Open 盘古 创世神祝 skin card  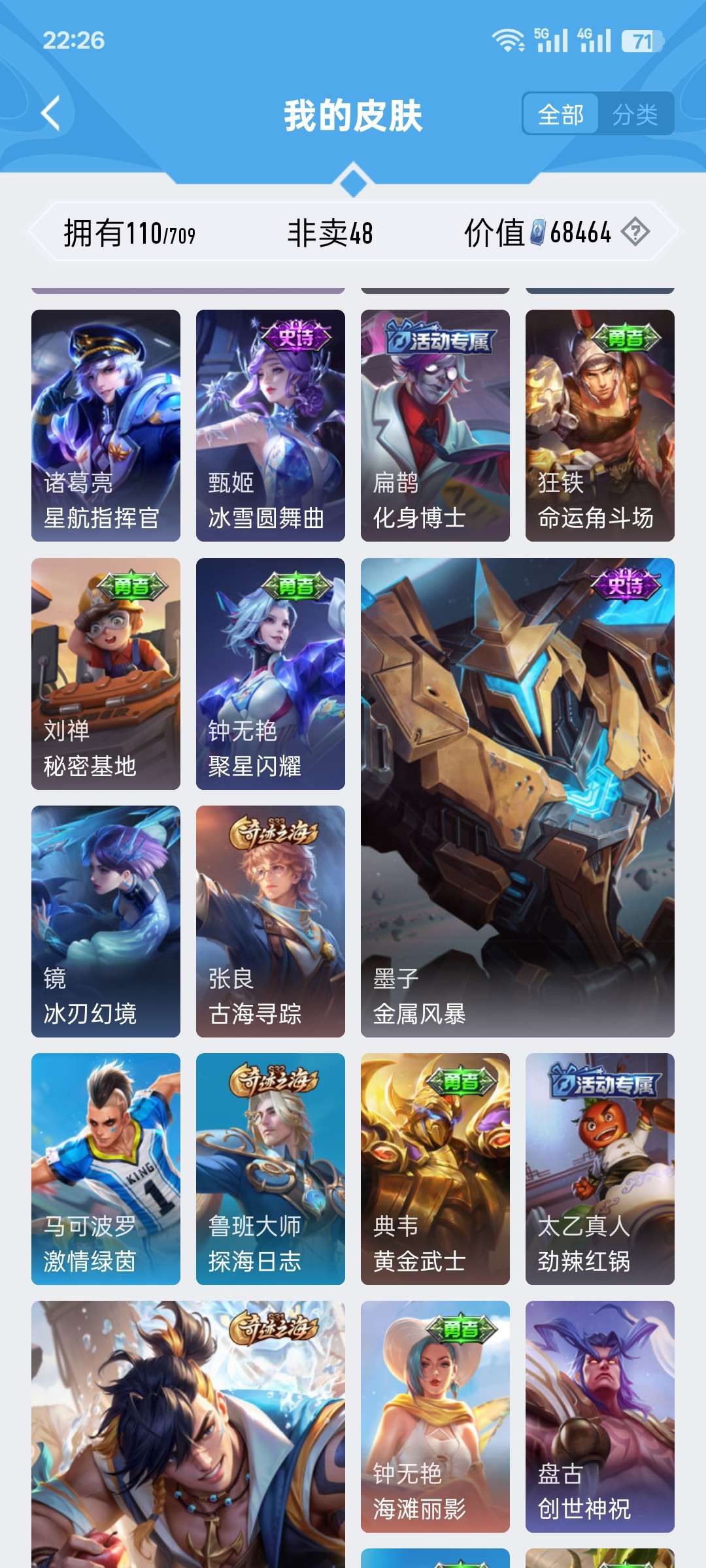[600, 1416]
